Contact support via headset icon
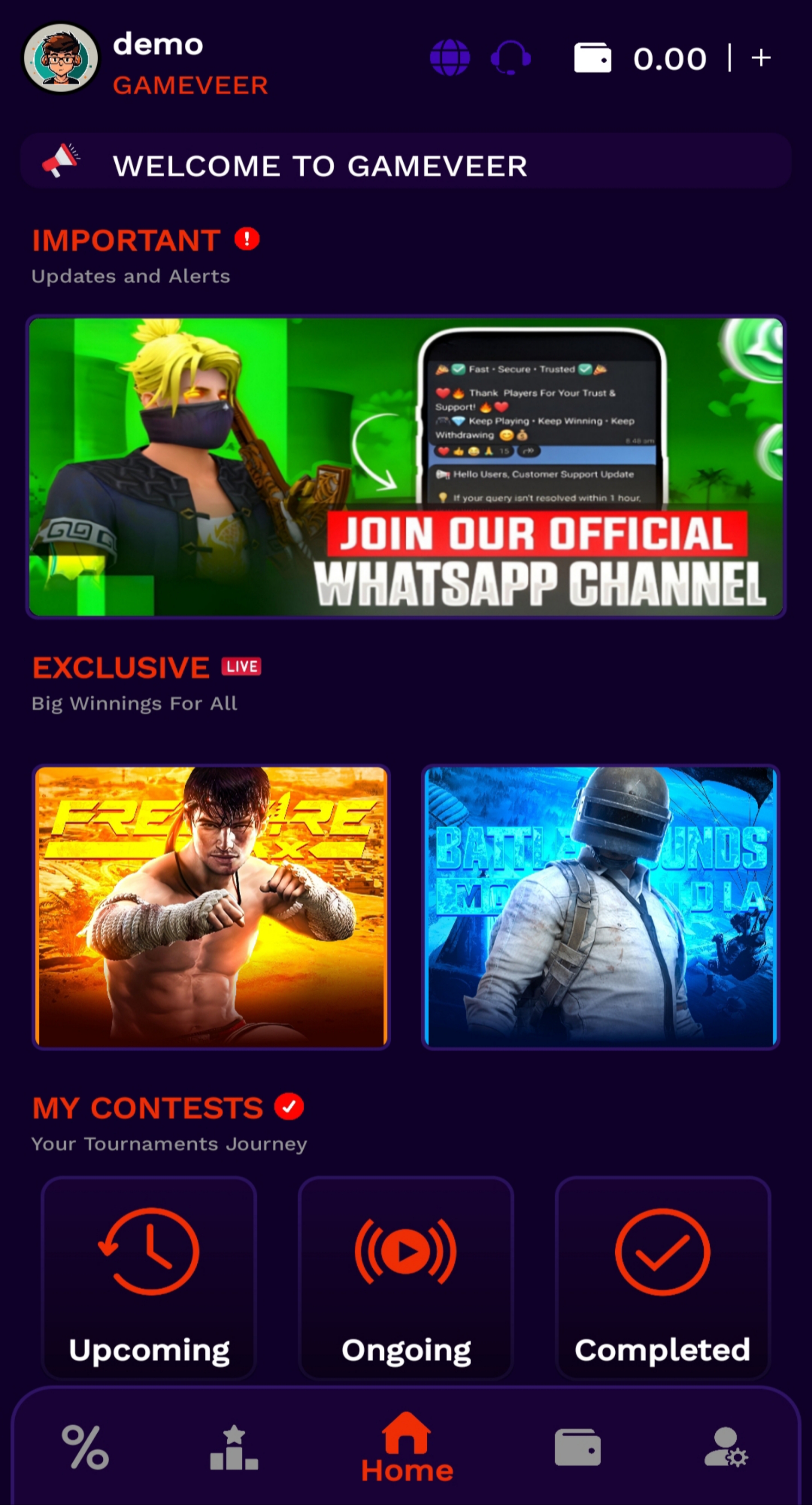The height and width of the screenshot is (1505, 812). 511,58
